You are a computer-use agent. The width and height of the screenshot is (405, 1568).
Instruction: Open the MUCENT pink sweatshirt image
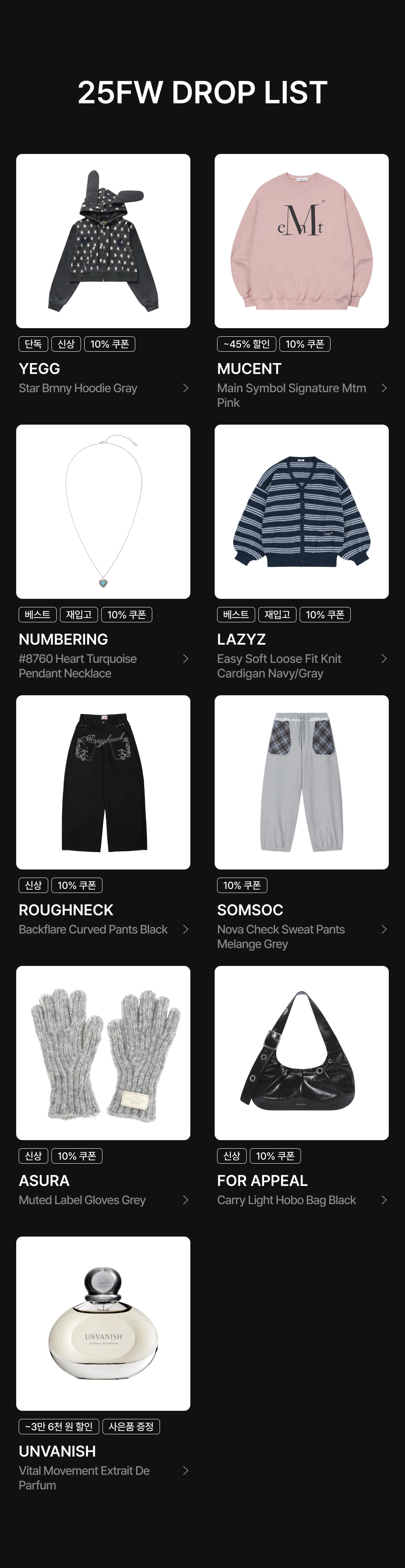point(301,241)
